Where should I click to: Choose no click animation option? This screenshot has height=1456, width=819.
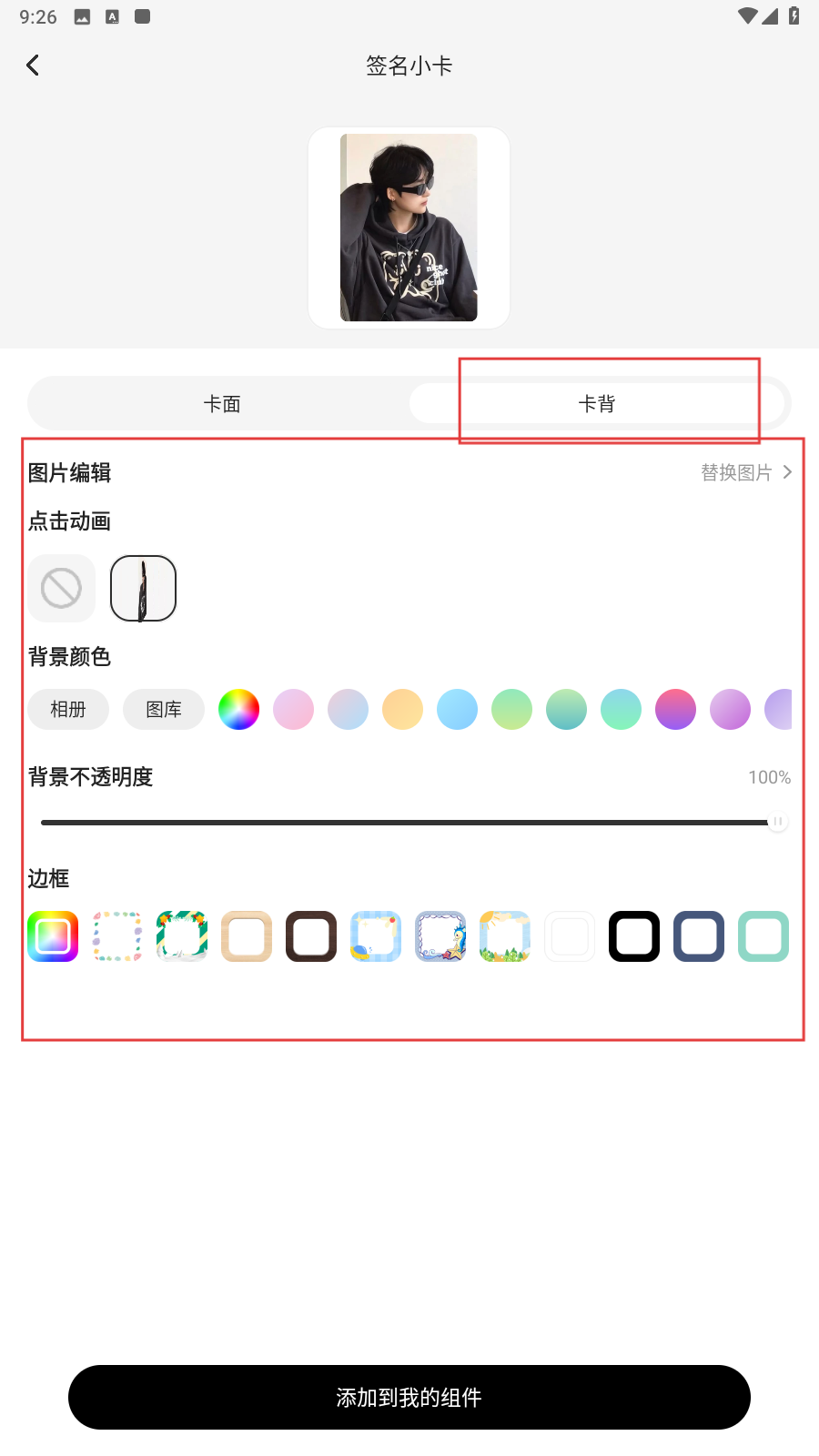[61, 588]
